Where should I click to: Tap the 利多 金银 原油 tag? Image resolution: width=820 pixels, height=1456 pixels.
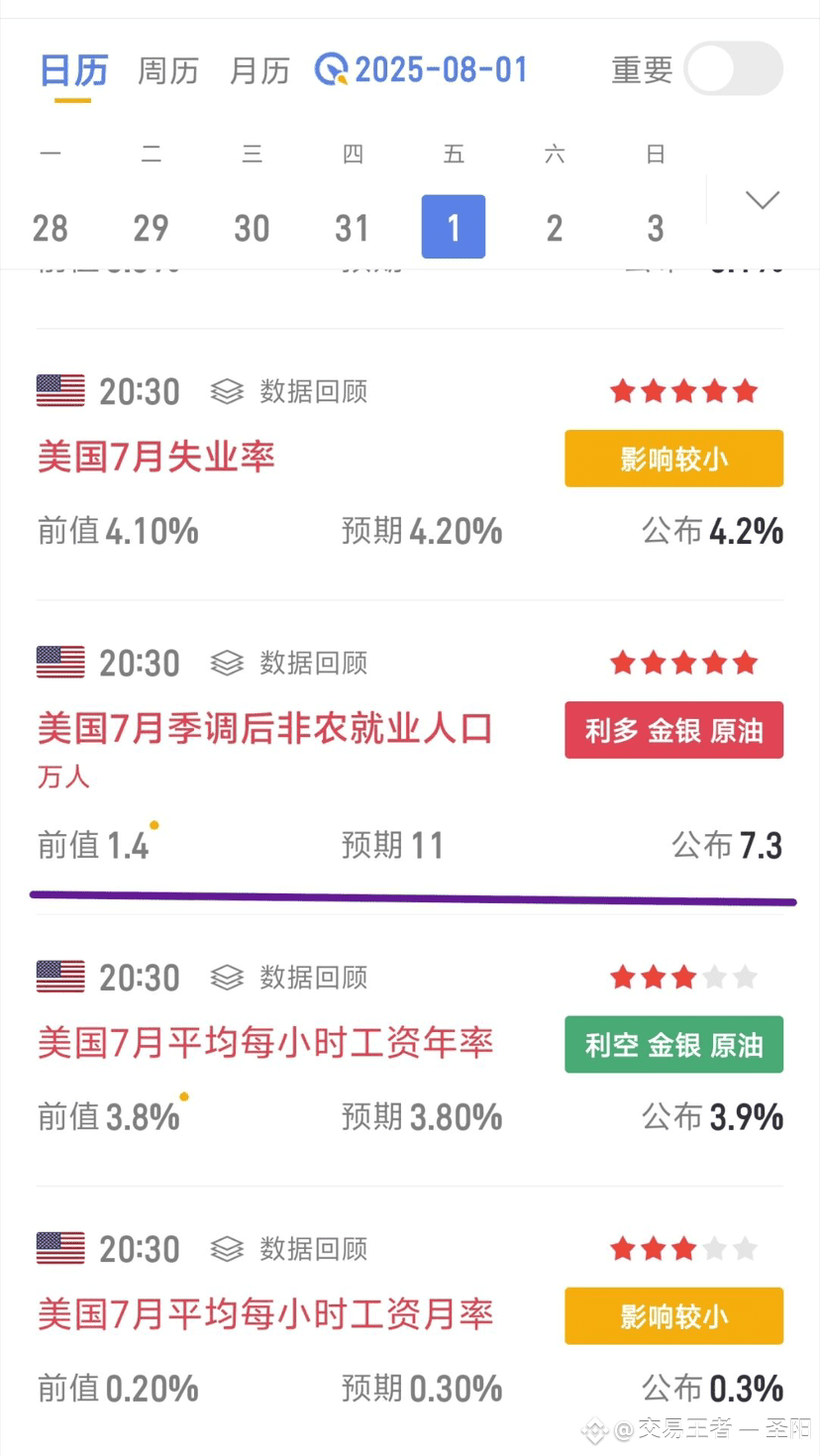coord(674,730)
